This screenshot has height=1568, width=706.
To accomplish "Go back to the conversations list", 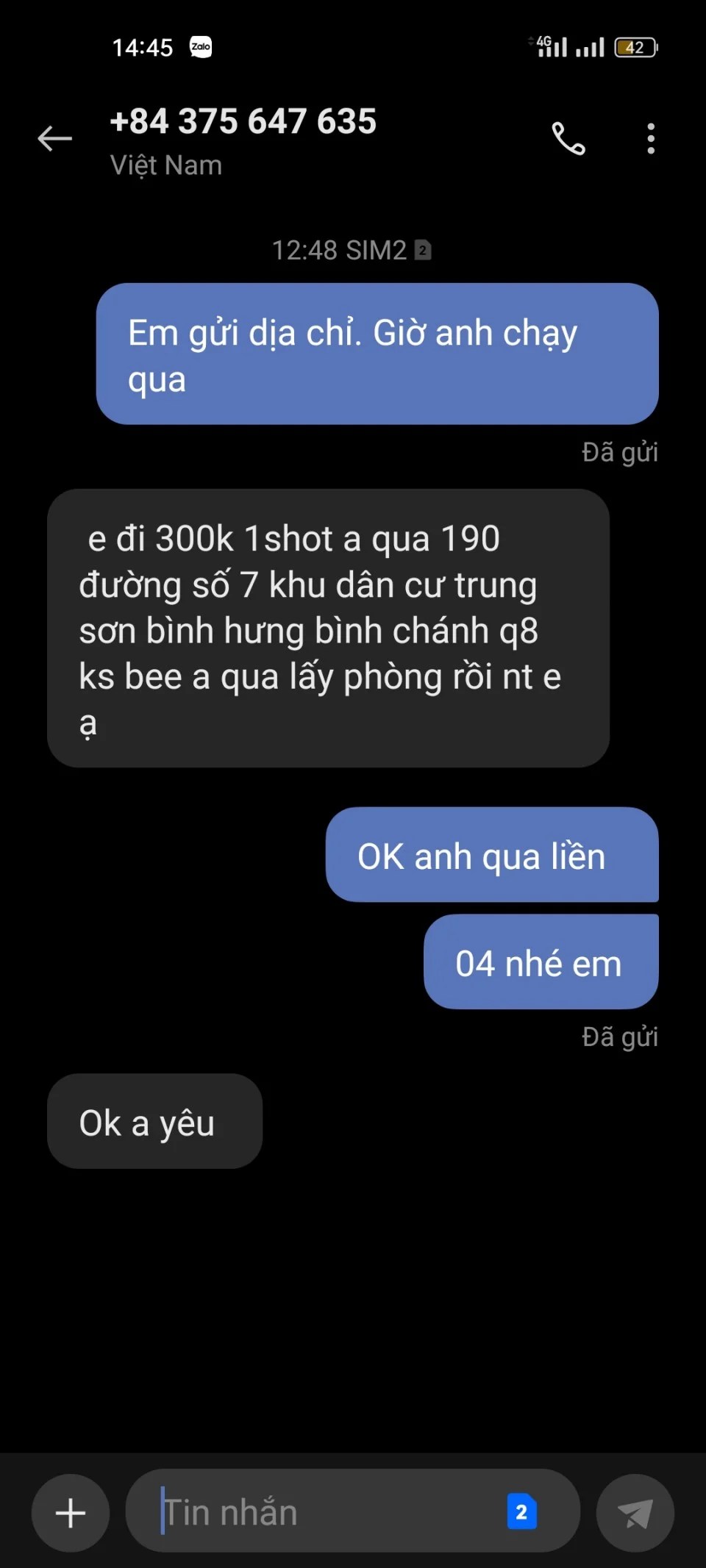I will (55, 138).
